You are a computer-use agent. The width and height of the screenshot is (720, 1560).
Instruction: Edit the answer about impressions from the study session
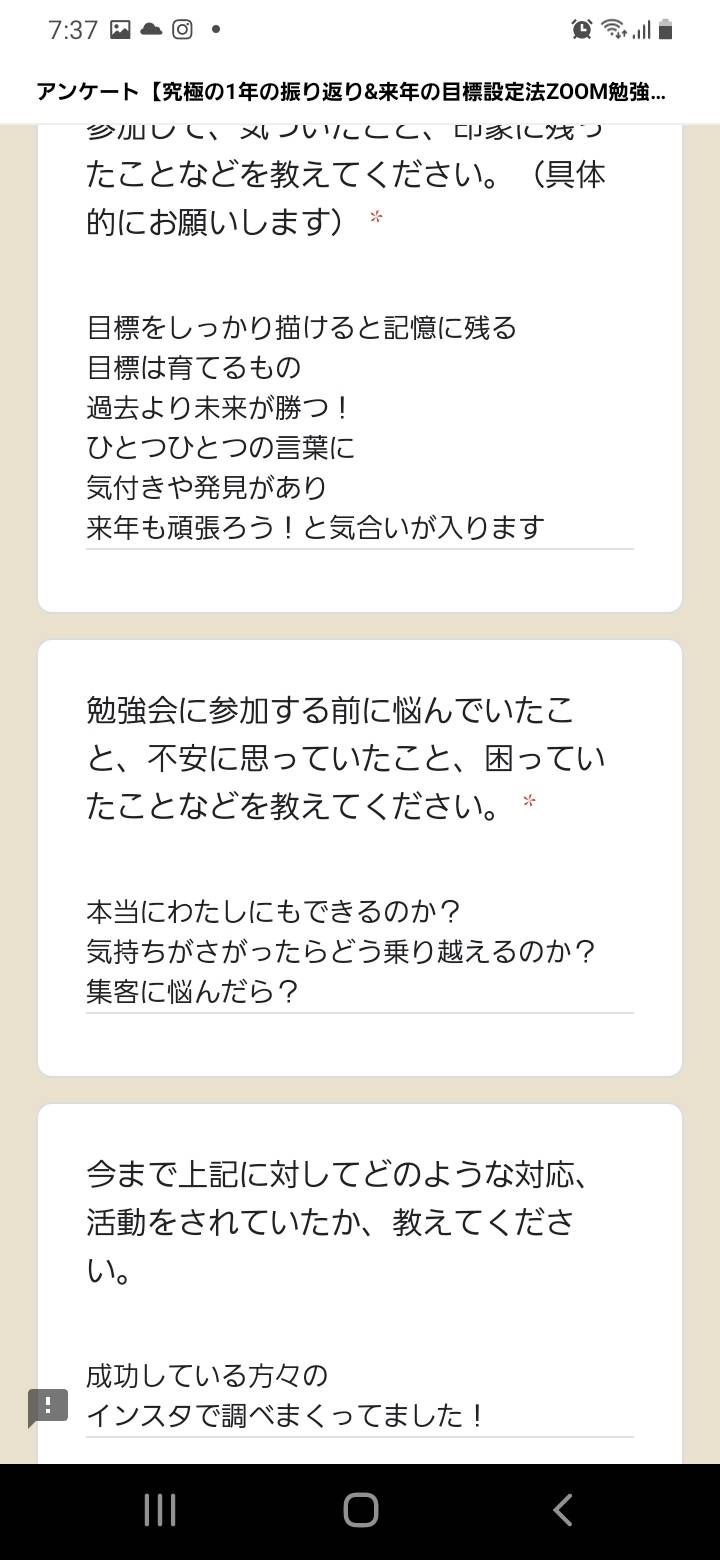point(359,427)
